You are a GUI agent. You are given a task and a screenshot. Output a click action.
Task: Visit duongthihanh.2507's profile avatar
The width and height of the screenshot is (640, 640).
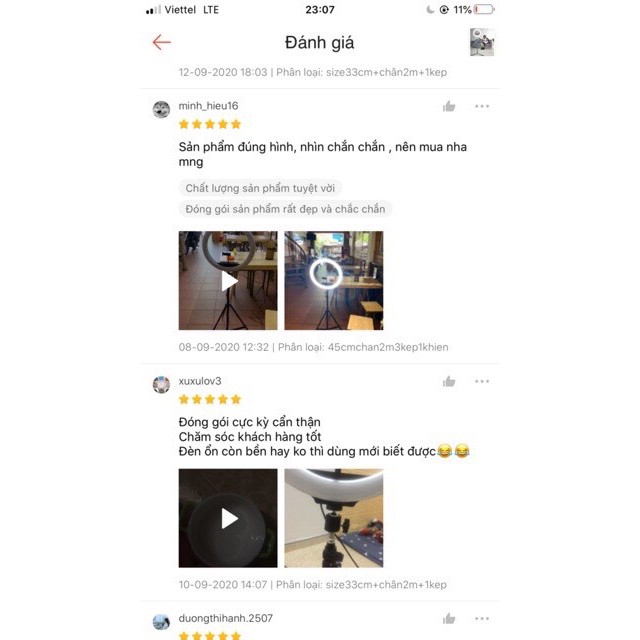(161, 622)
